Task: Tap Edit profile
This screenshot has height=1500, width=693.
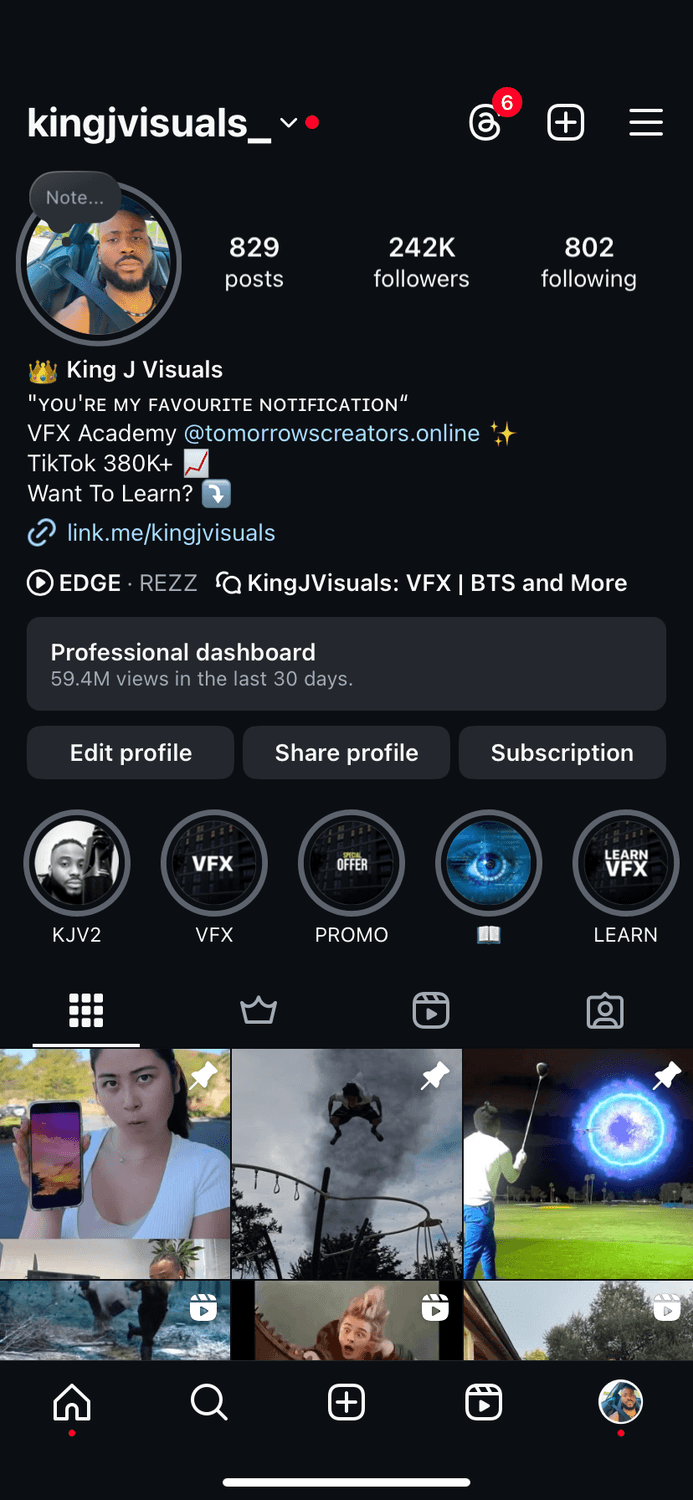Action: (x=130, y=753)
